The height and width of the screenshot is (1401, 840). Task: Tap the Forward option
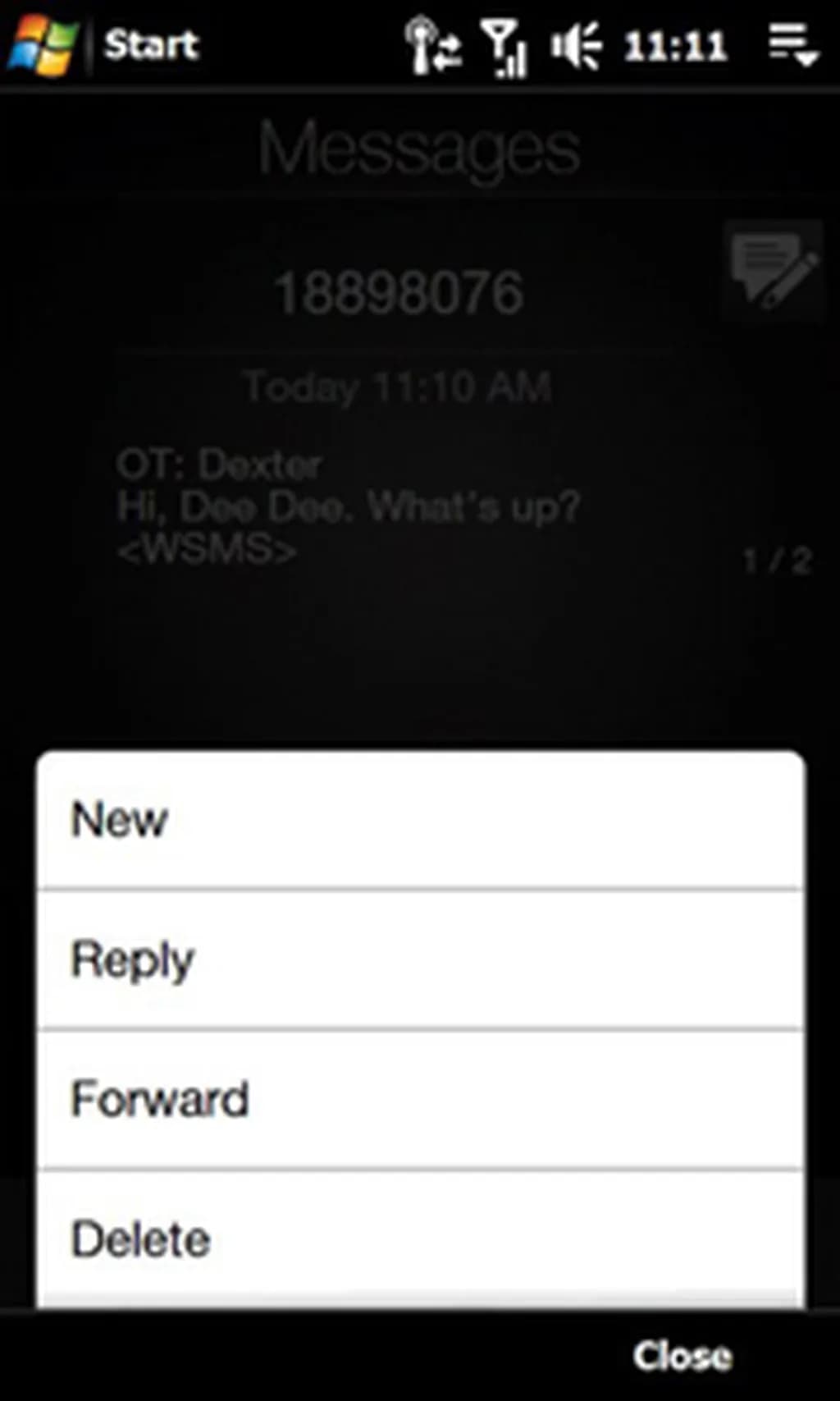coord(420,1098)
